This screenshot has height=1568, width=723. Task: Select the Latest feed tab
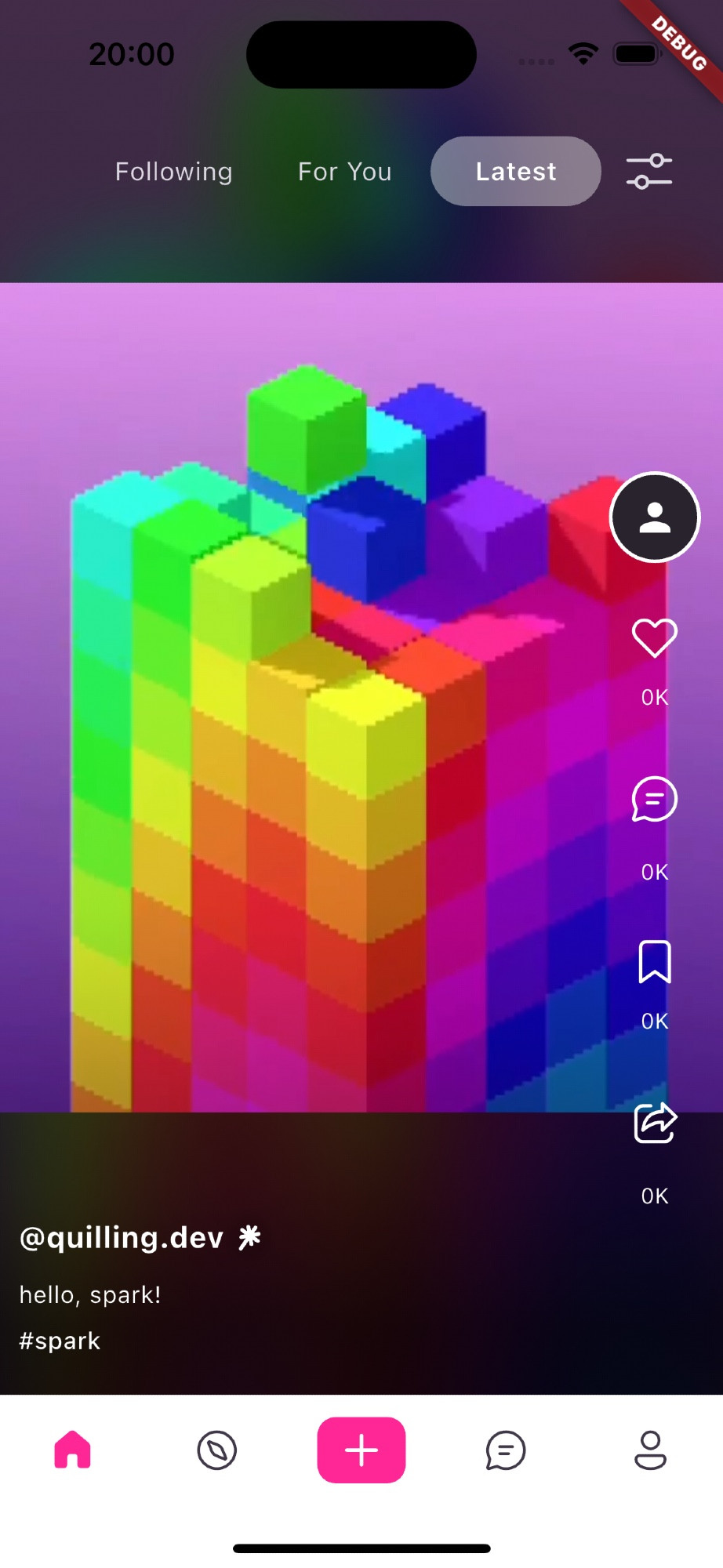(516, 172)
